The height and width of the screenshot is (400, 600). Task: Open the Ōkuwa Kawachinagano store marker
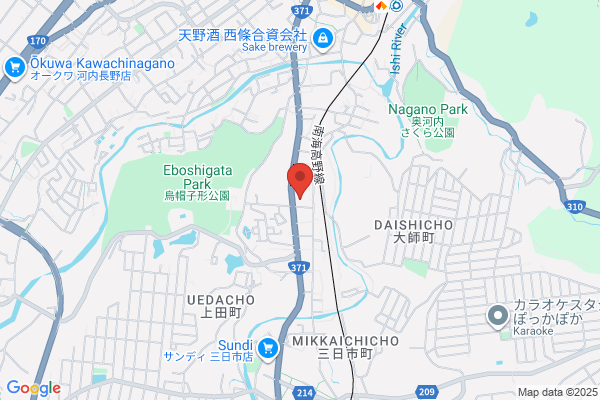coord(15,68)
